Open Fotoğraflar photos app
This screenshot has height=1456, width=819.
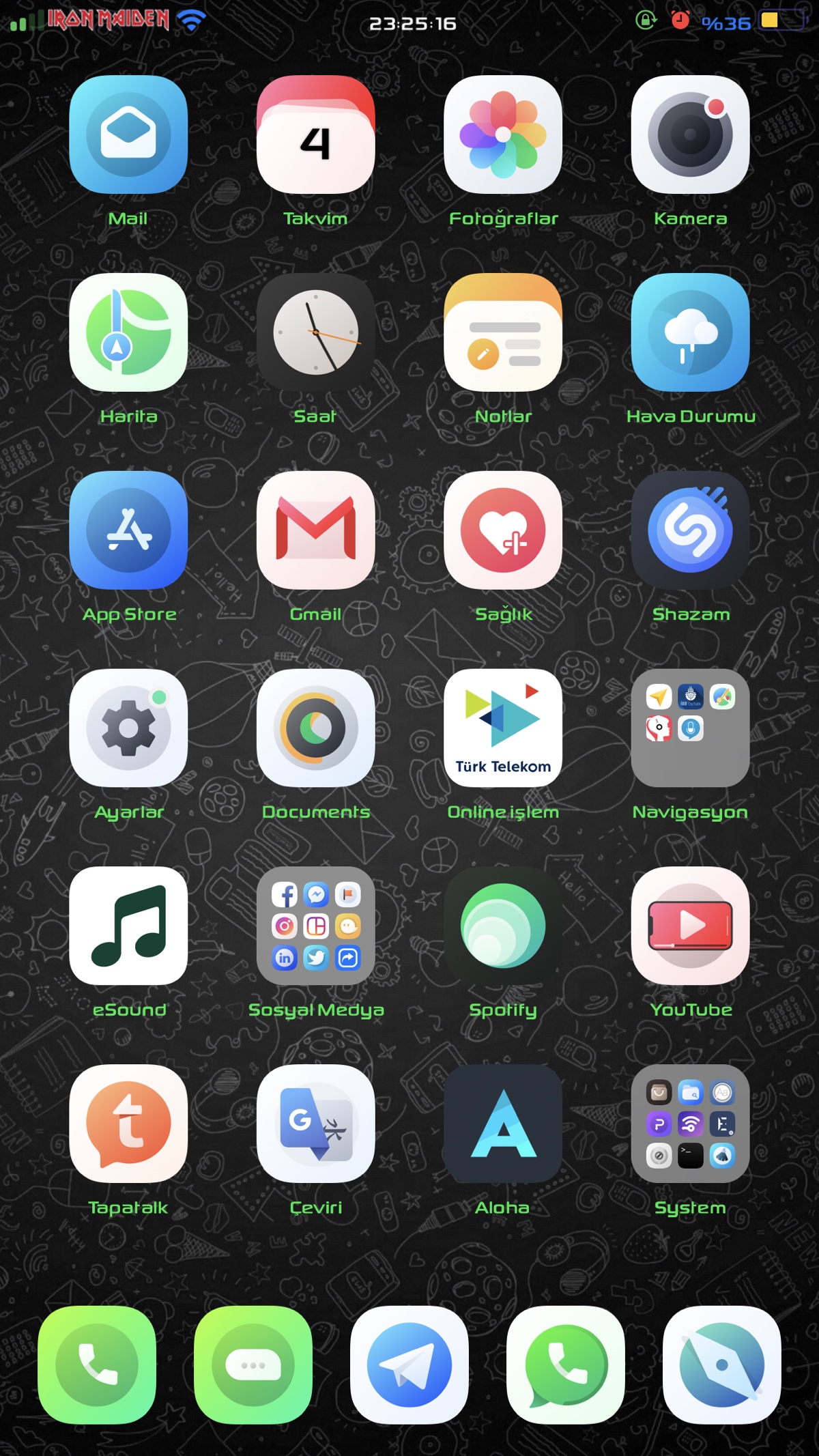coord(503,134)
